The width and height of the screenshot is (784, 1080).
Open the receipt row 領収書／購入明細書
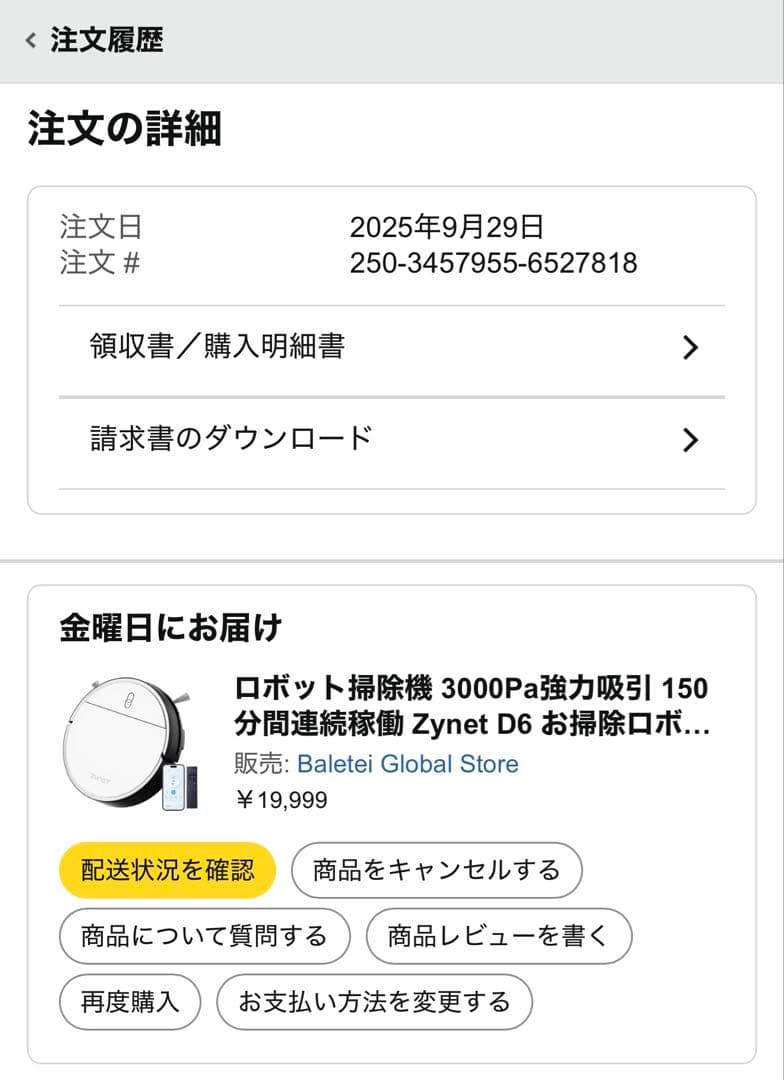[x=219, y=347]
